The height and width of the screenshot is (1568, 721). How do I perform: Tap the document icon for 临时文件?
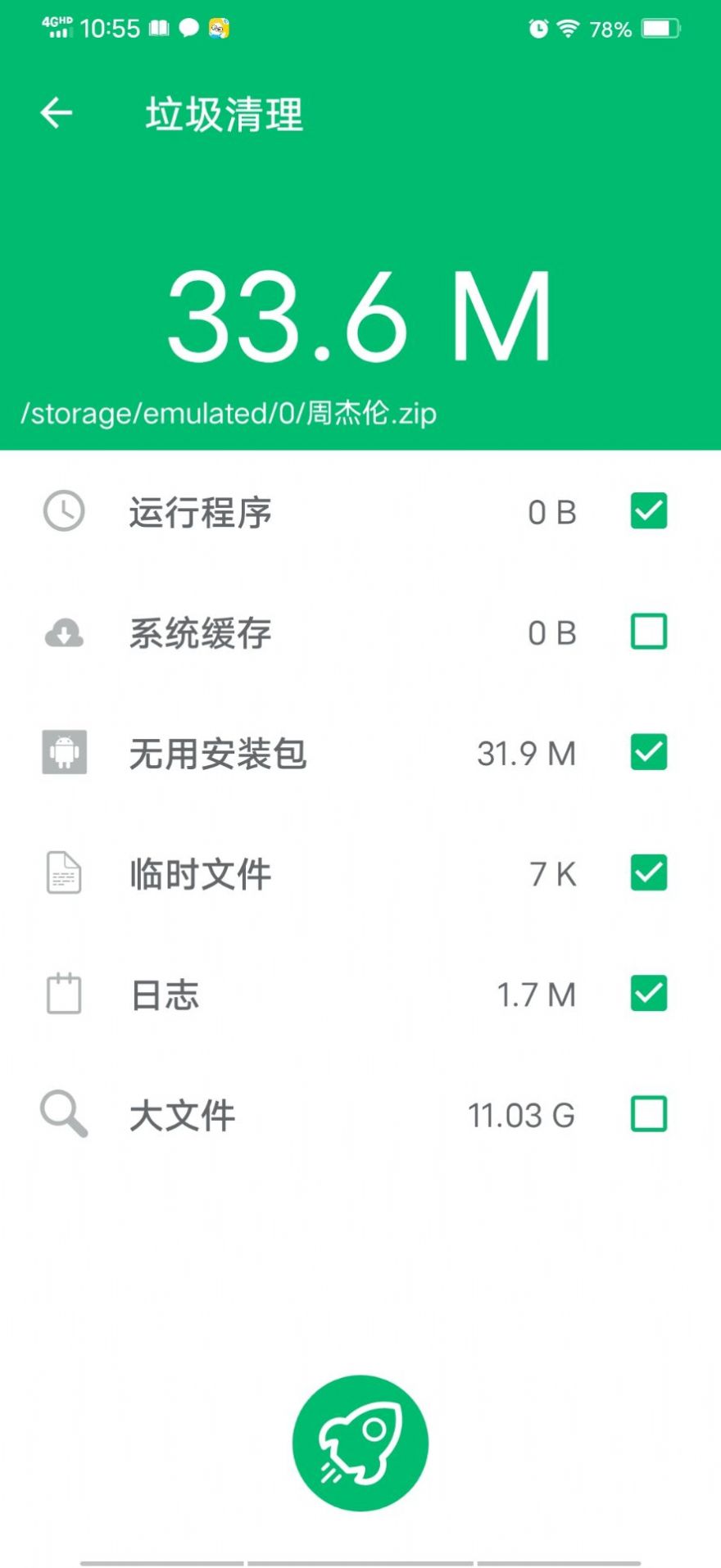[64, 872]
